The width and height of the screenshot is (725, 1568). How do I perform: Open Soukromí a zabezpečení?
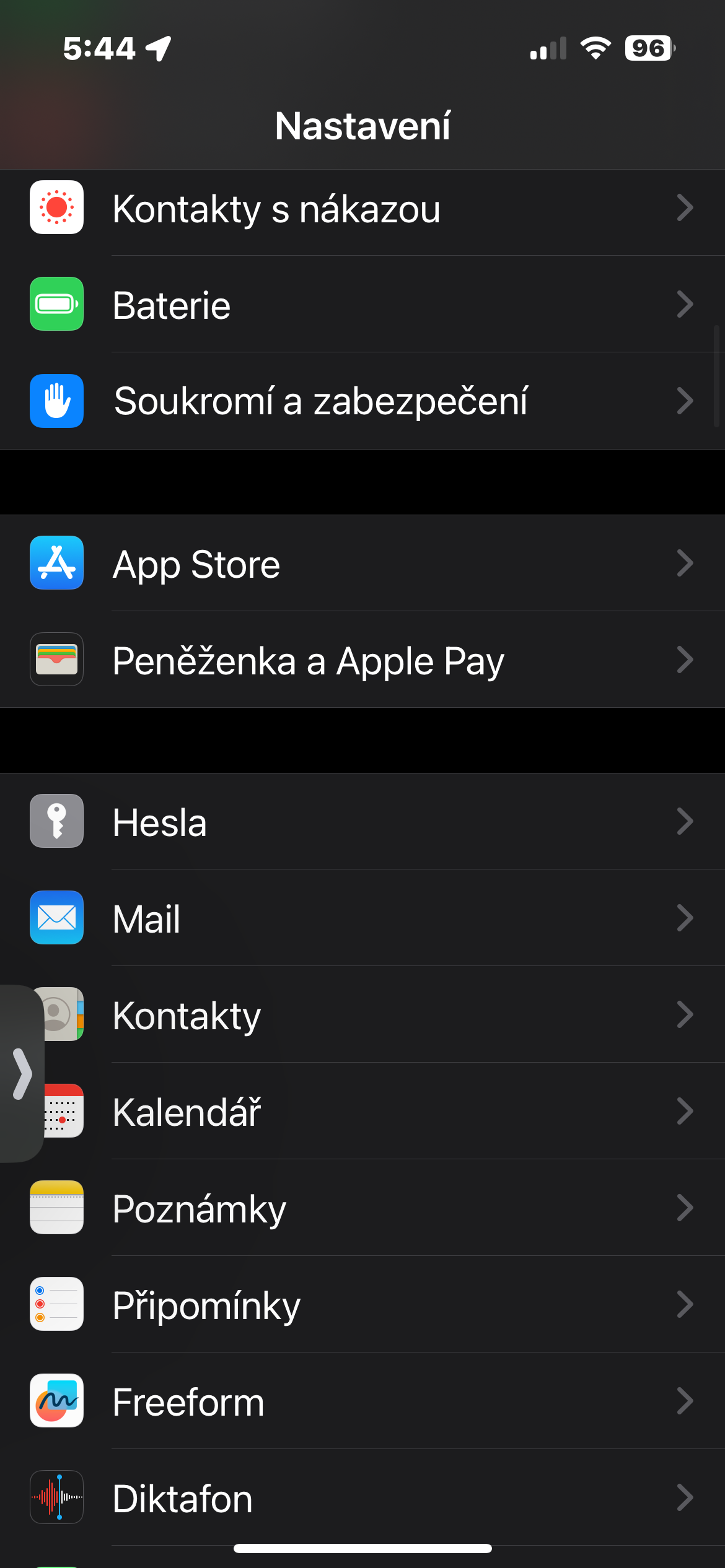(x=362, y=401)
